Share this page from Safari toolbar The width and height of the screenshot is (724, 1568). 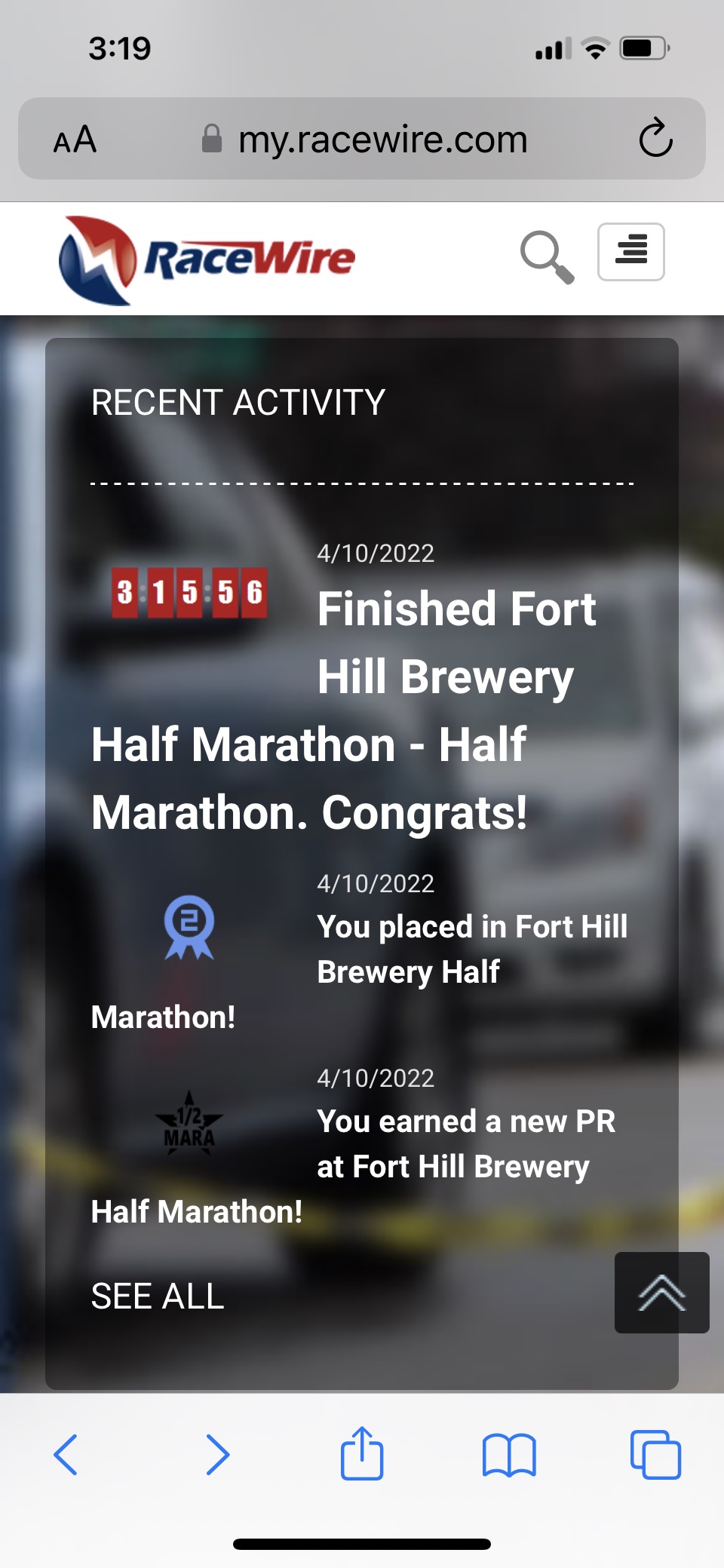click(362, 1453)
